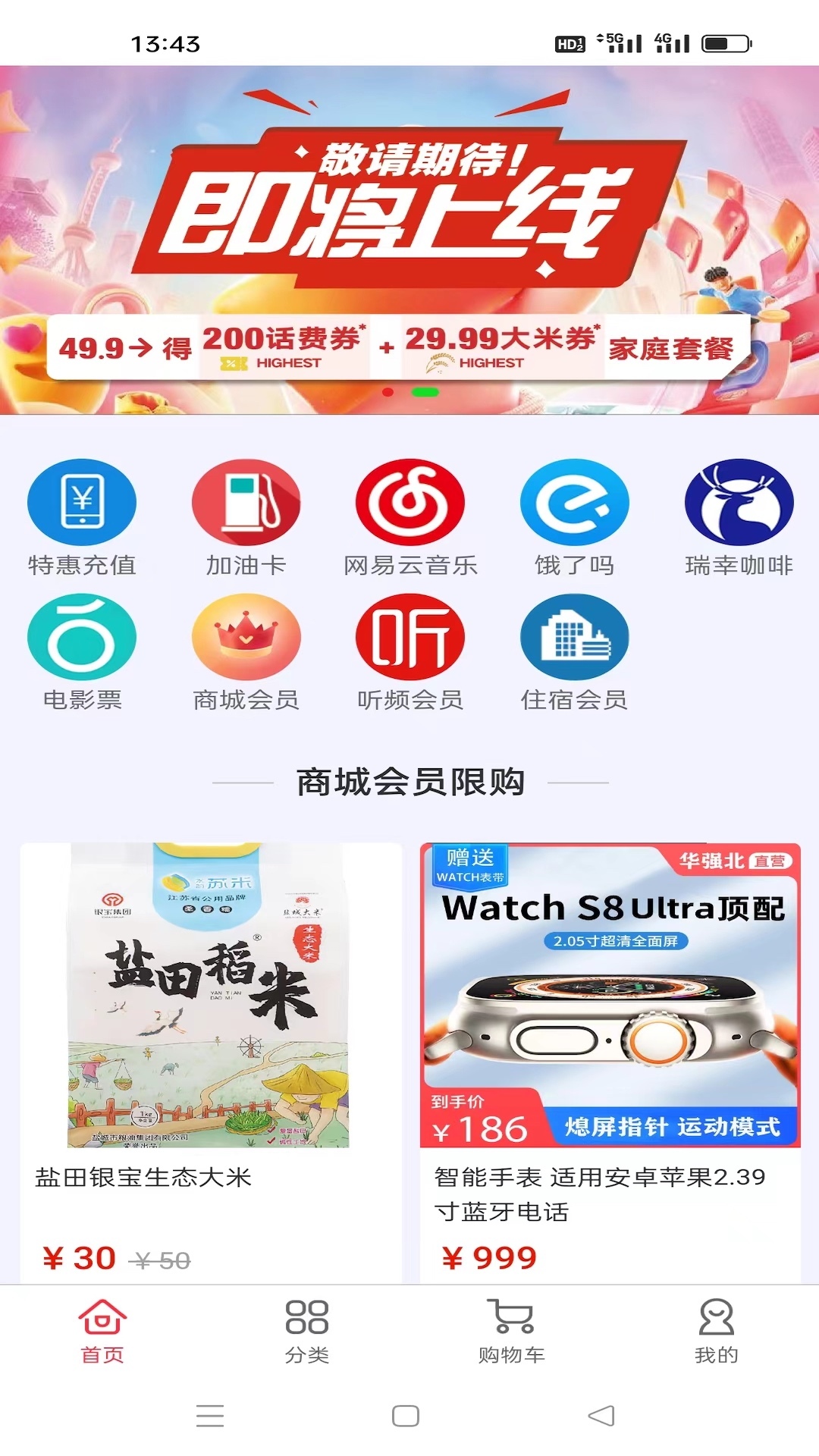Open the 购物车 shopping cart tab
Viewport: 819px width, 1456px height.
click(512, 1330)
